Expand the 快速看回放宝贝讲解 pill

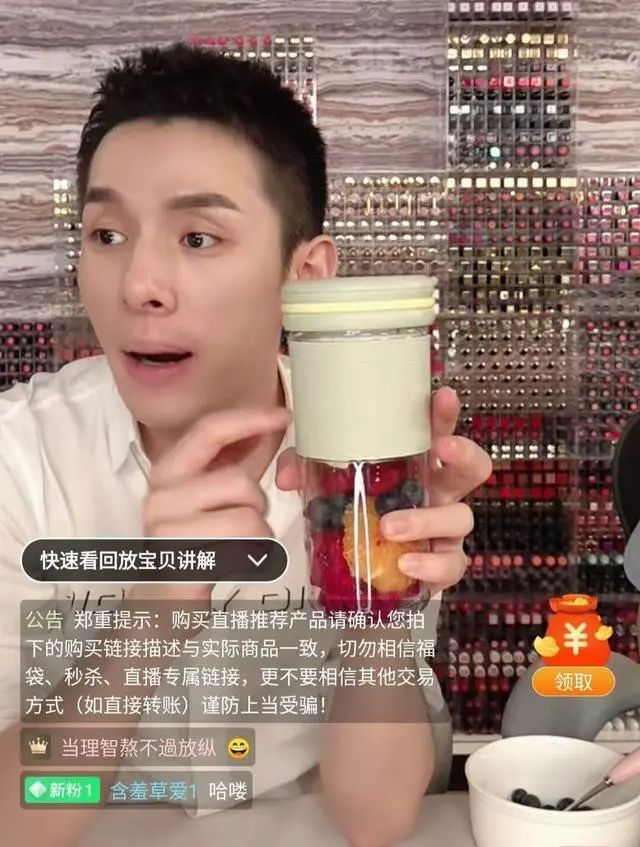pos(155,560)
